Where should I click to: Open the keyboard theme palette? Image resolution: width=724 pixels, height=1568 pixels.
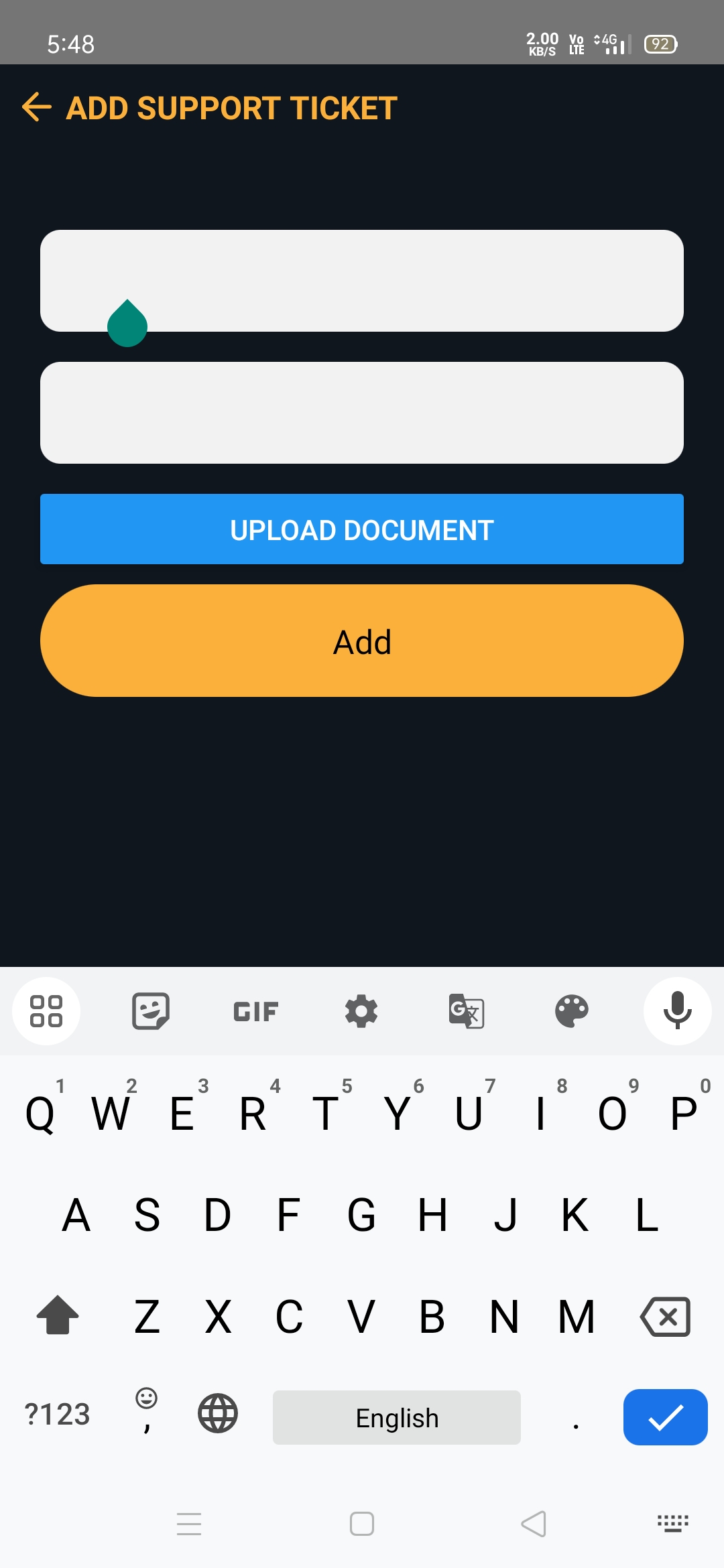pos(572,1010)
